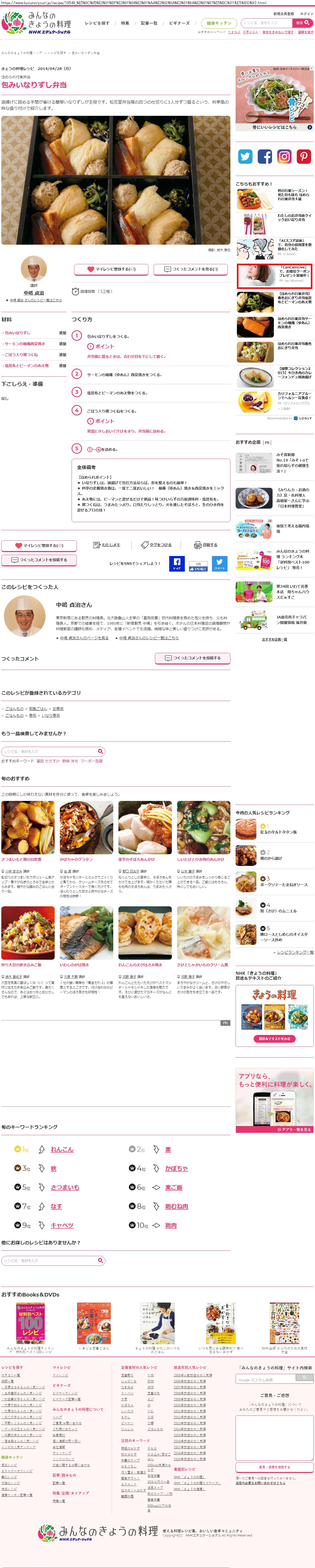Open the レシピを探す menu in the header
Image resolution: width=315 pixels, height=1568 pixels.
[97, 23]
